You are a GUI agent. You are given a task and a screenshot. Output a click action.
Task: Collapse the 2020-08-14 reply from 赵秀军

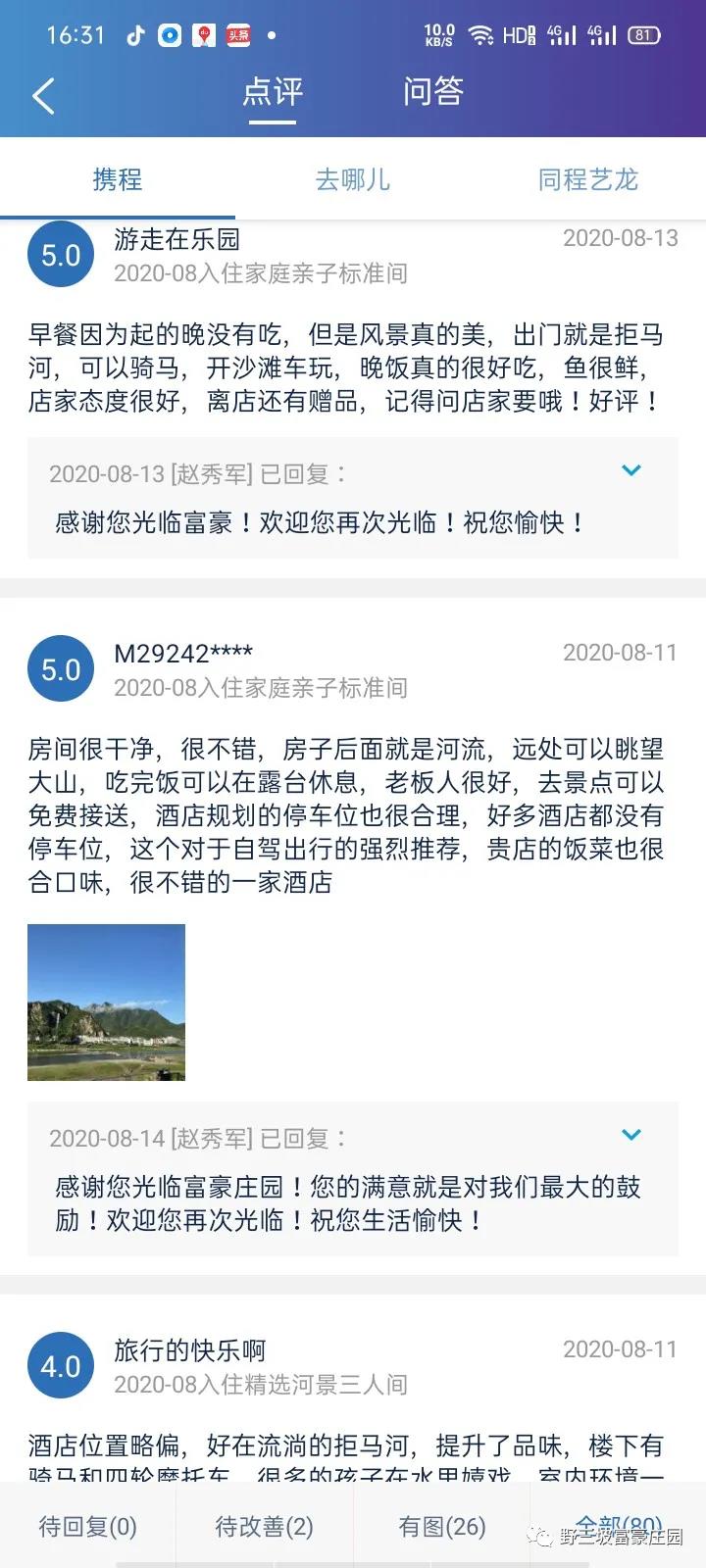tap(631, 1135)
